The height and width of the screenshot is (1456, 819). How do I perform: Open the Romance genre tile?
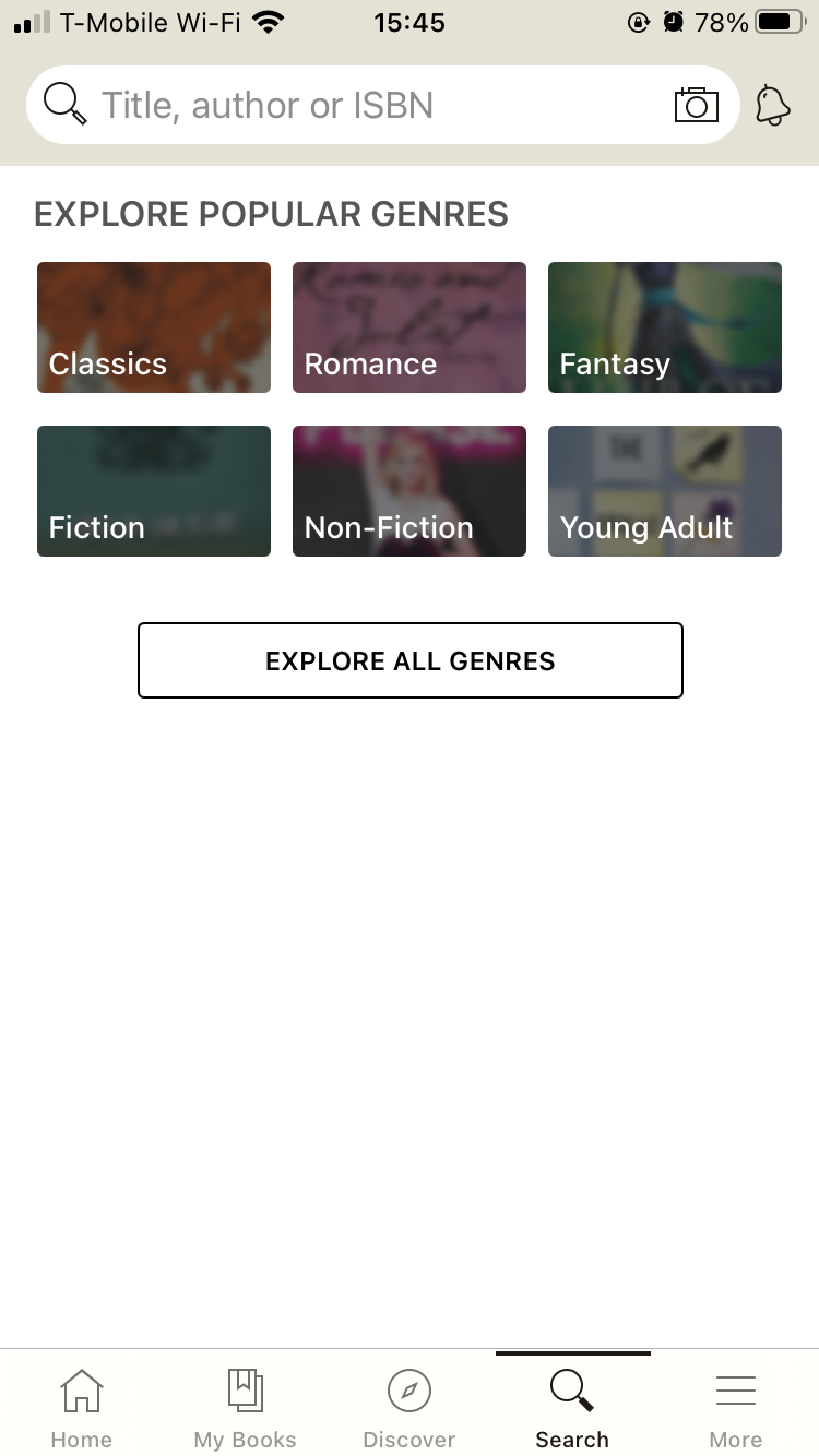(410, 327)
